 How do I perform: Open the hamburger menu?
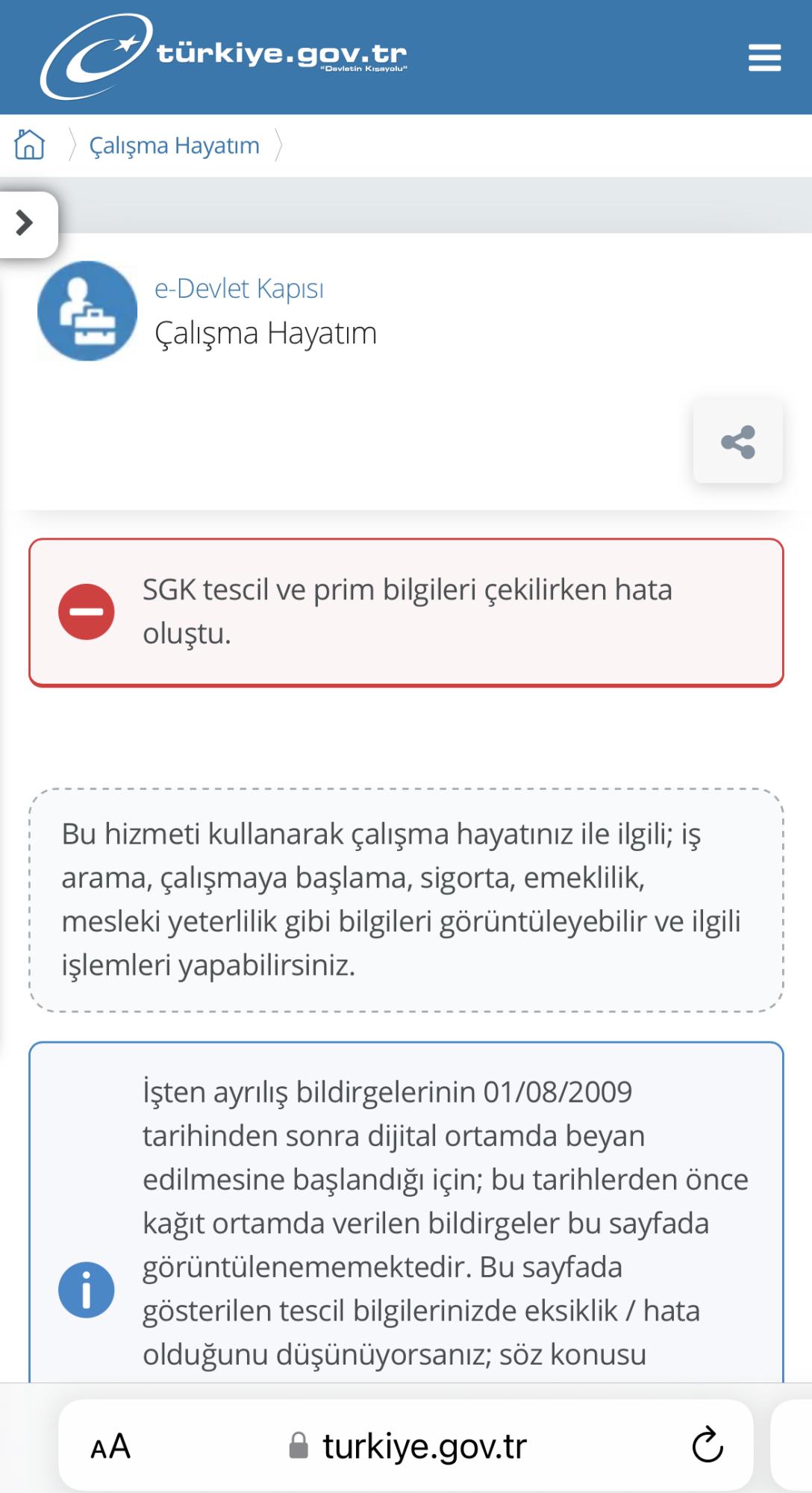click(764, 57)
